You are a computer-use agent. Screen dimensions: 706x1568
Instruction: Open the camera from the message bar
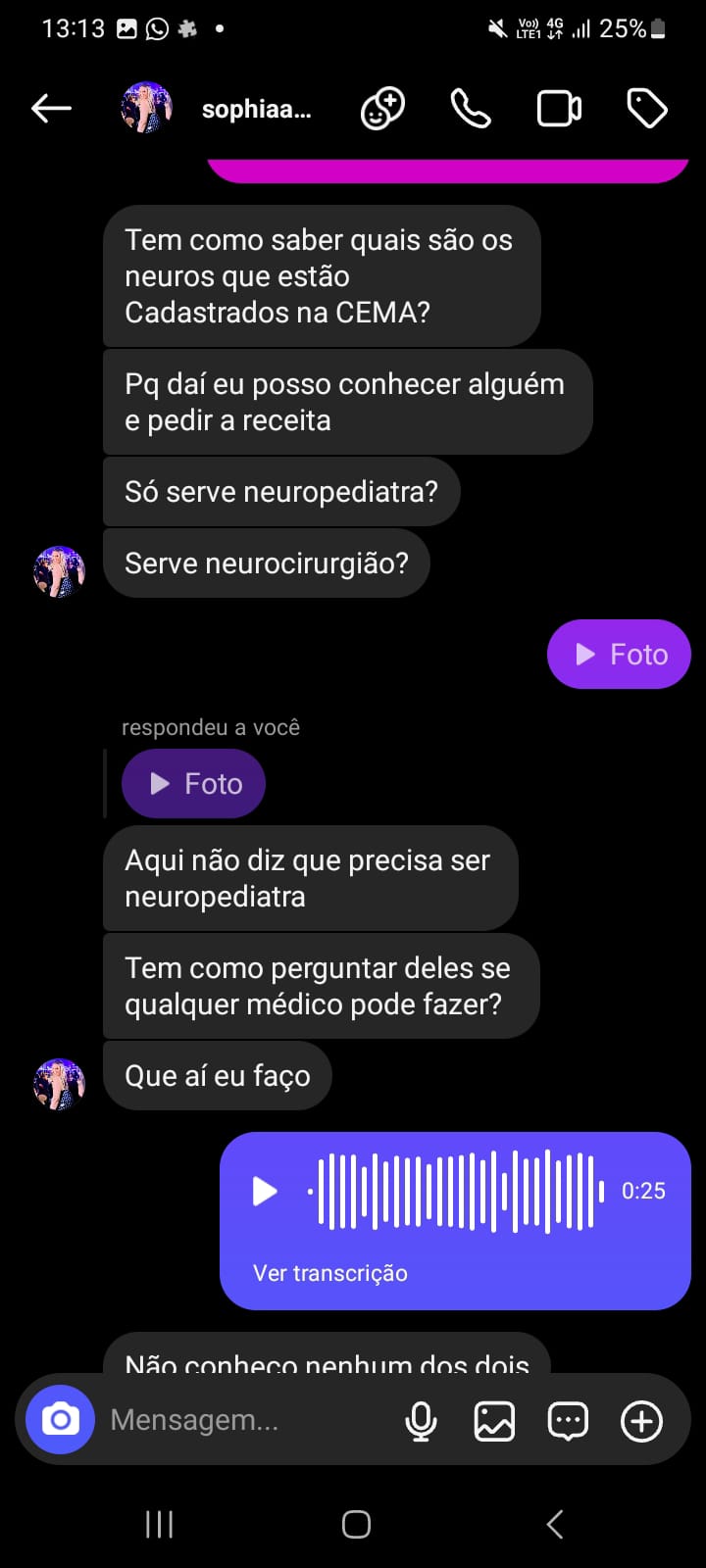click(x=60, y=1420)
